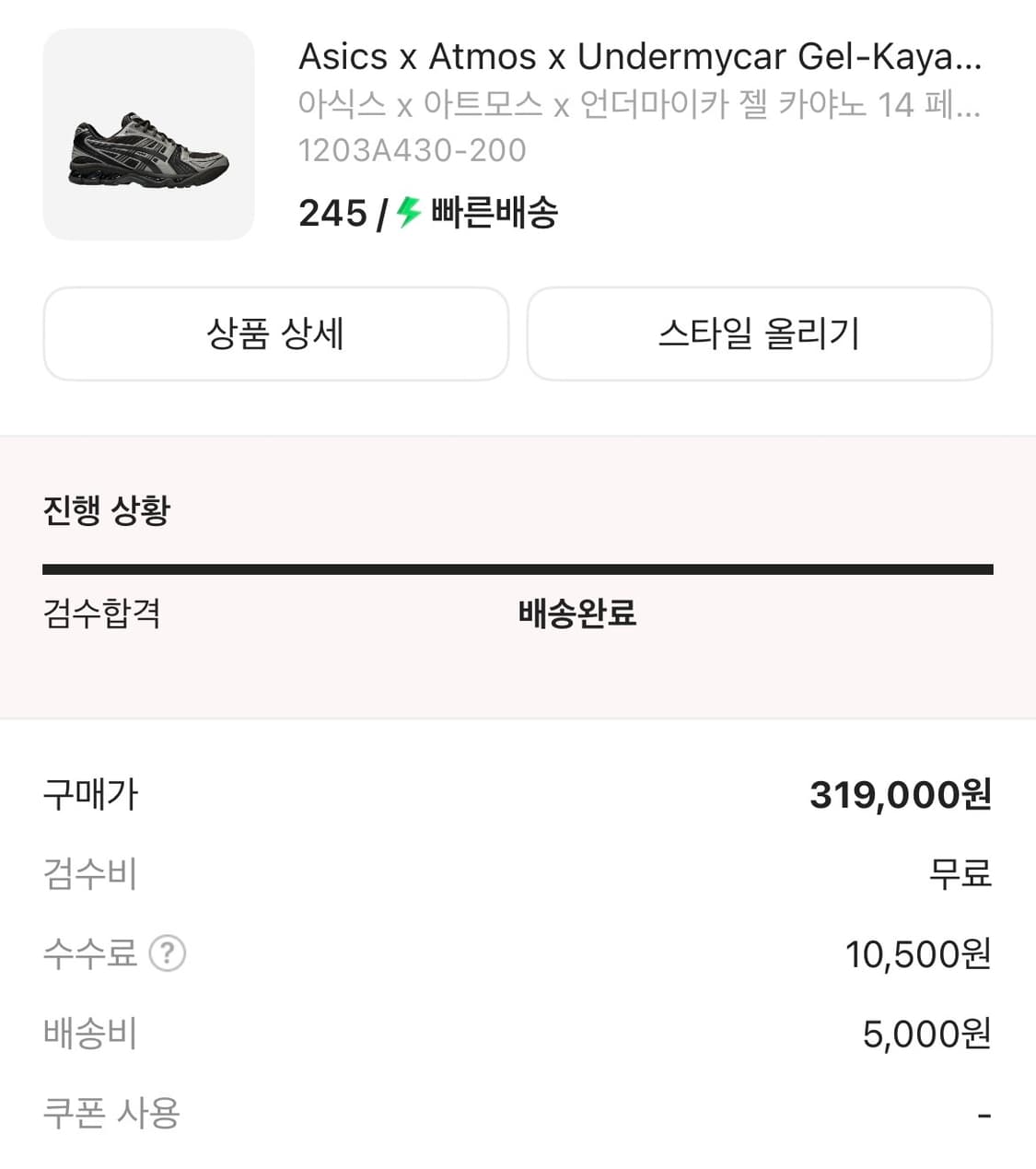This screenshot has width=1036, height=1169.
Task: Select the product title Asics x Atmos
Action: 640,57
